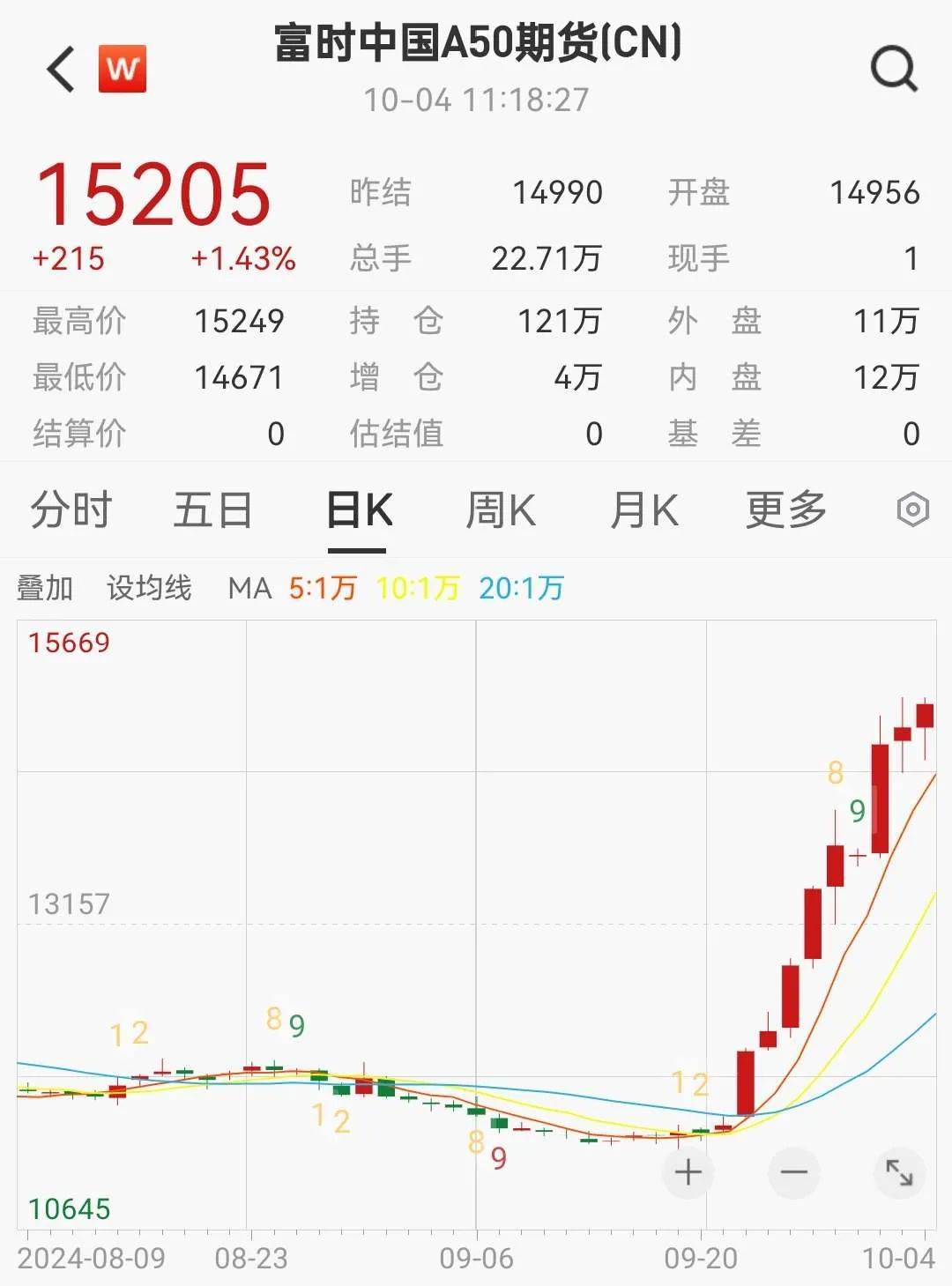Zoom into the chart with plus icon
Screen dimensions: 952x1286
pyautogui.click(x=688, y=1173)
